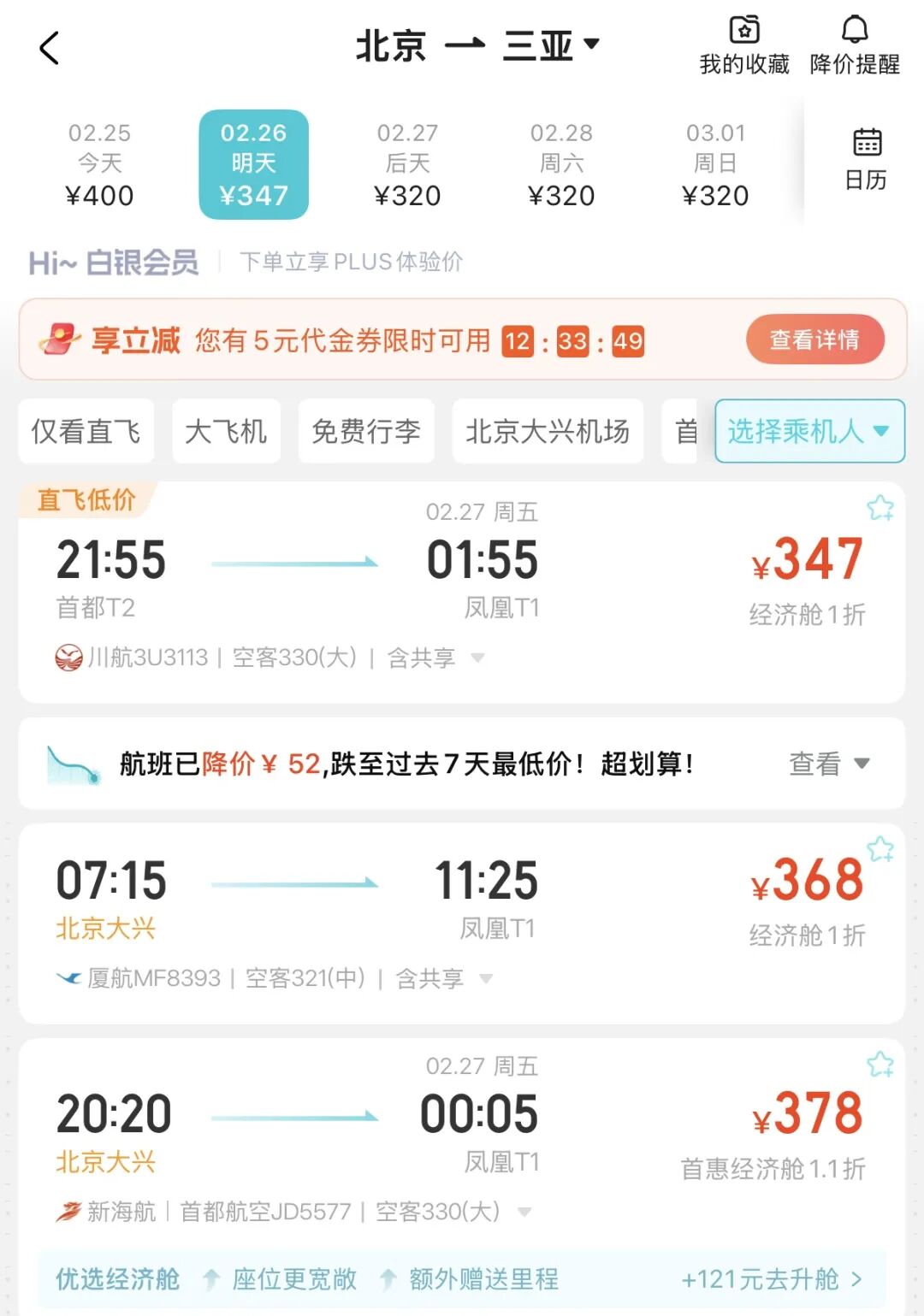Open the 日历 calendar

pyautogui.click(x=866, y=160)
